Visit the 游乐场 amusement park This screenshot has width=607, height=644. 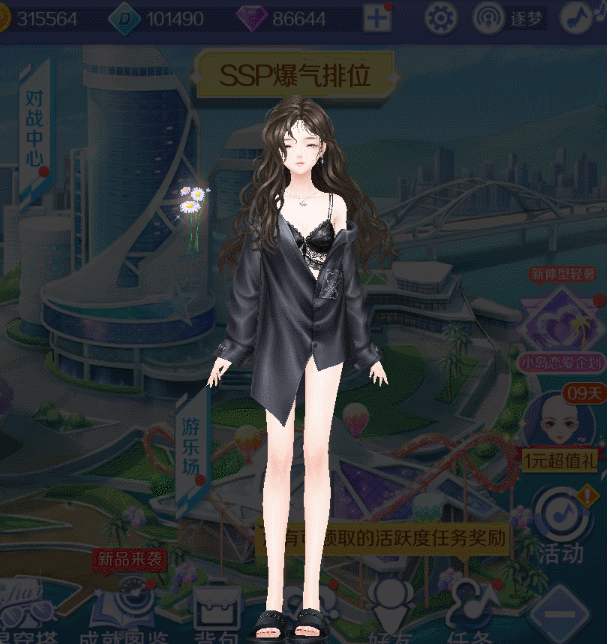tap(192, 440)
